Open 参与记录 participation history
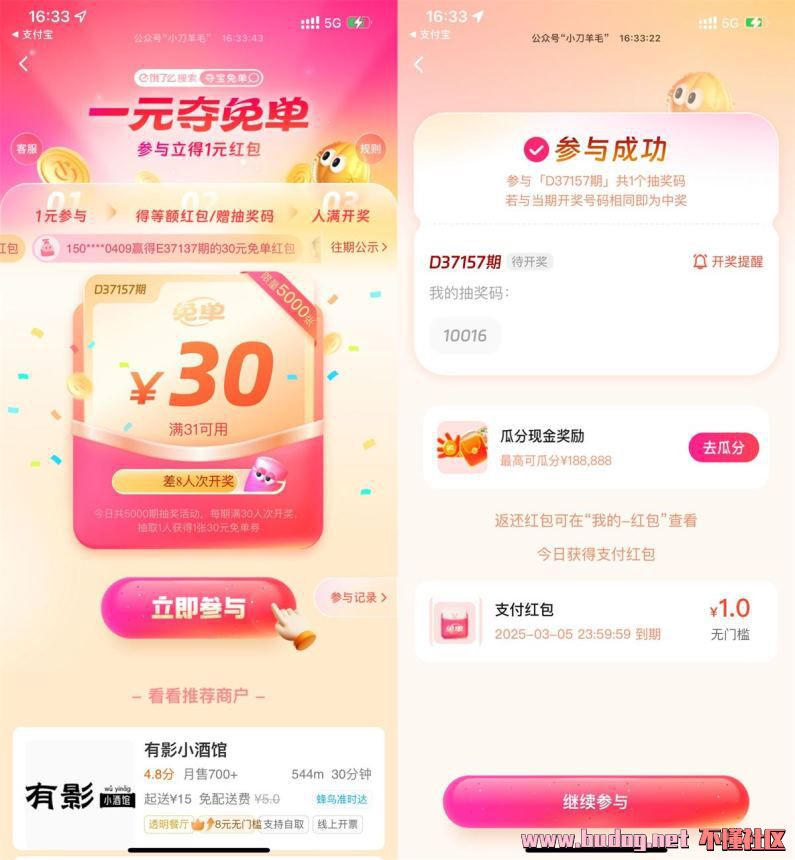Viewport: 795px width, 860px height. [x=356, y=597]
